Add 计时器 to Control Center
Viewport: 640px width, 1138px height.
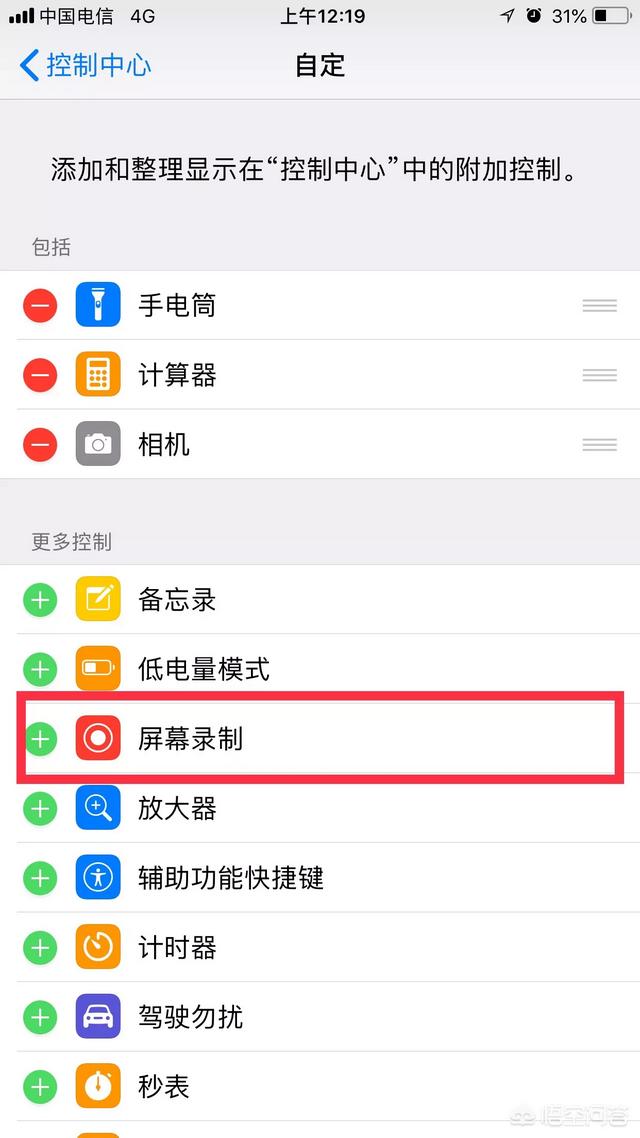40,948
